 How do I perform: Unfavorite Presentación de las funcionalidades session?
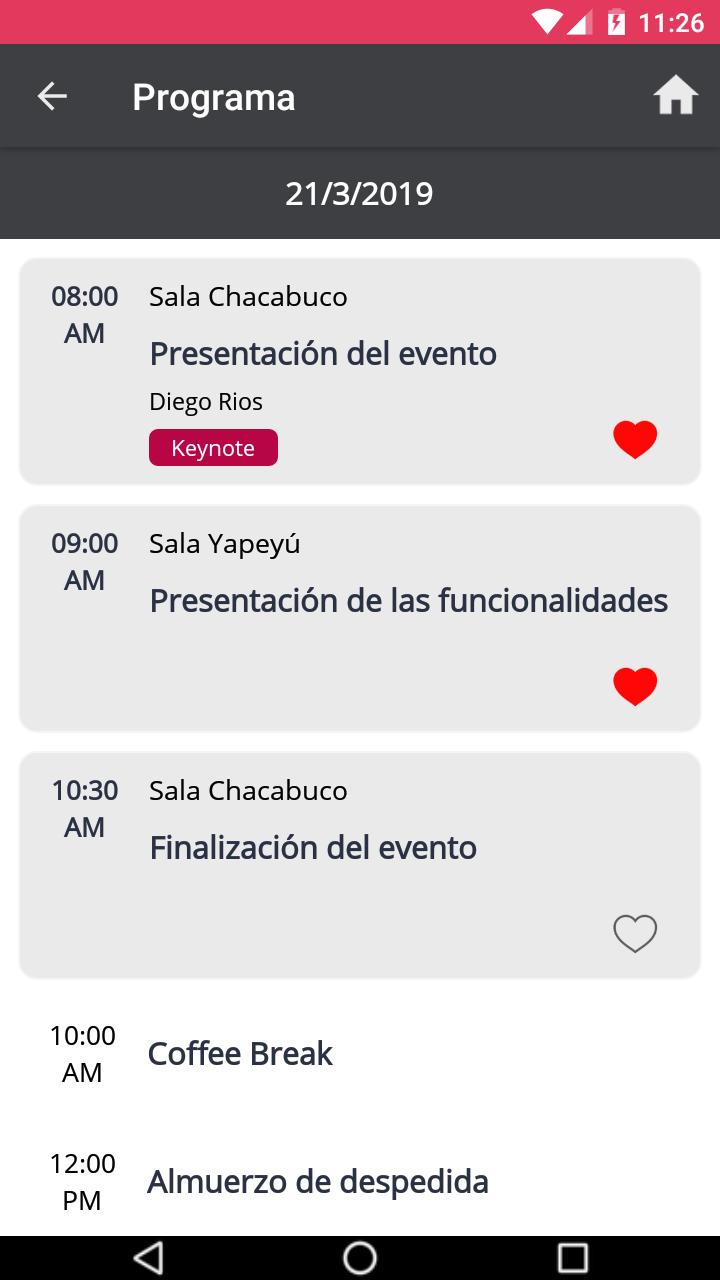click(634, 686)
